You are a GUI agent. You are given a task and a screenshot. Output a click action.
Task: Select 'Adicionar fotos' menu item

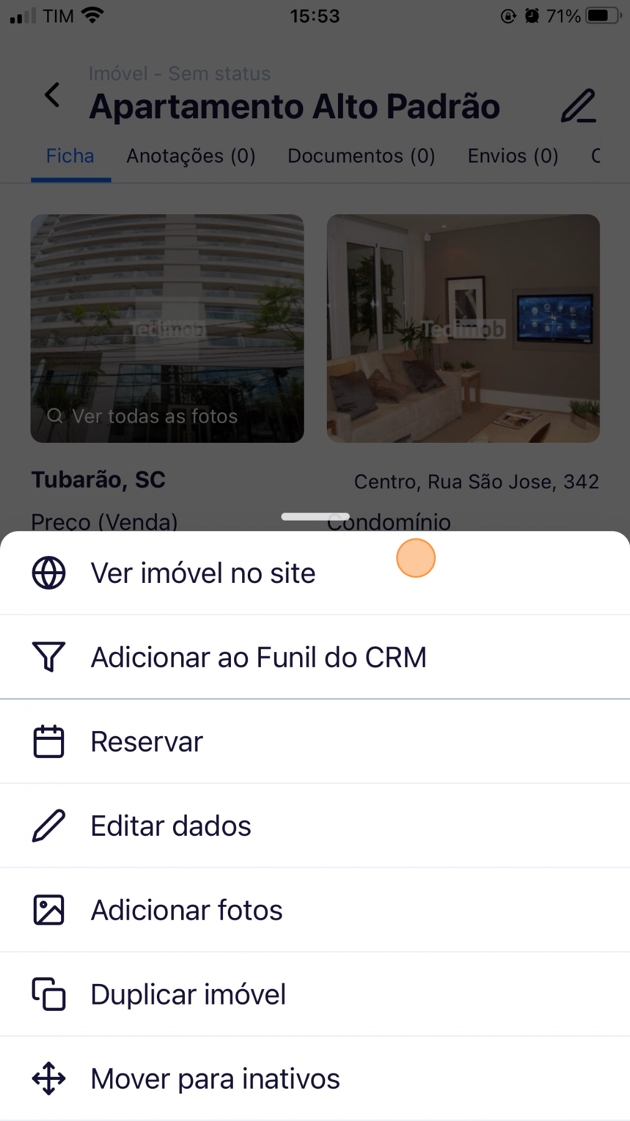click(x=187, y=910)
